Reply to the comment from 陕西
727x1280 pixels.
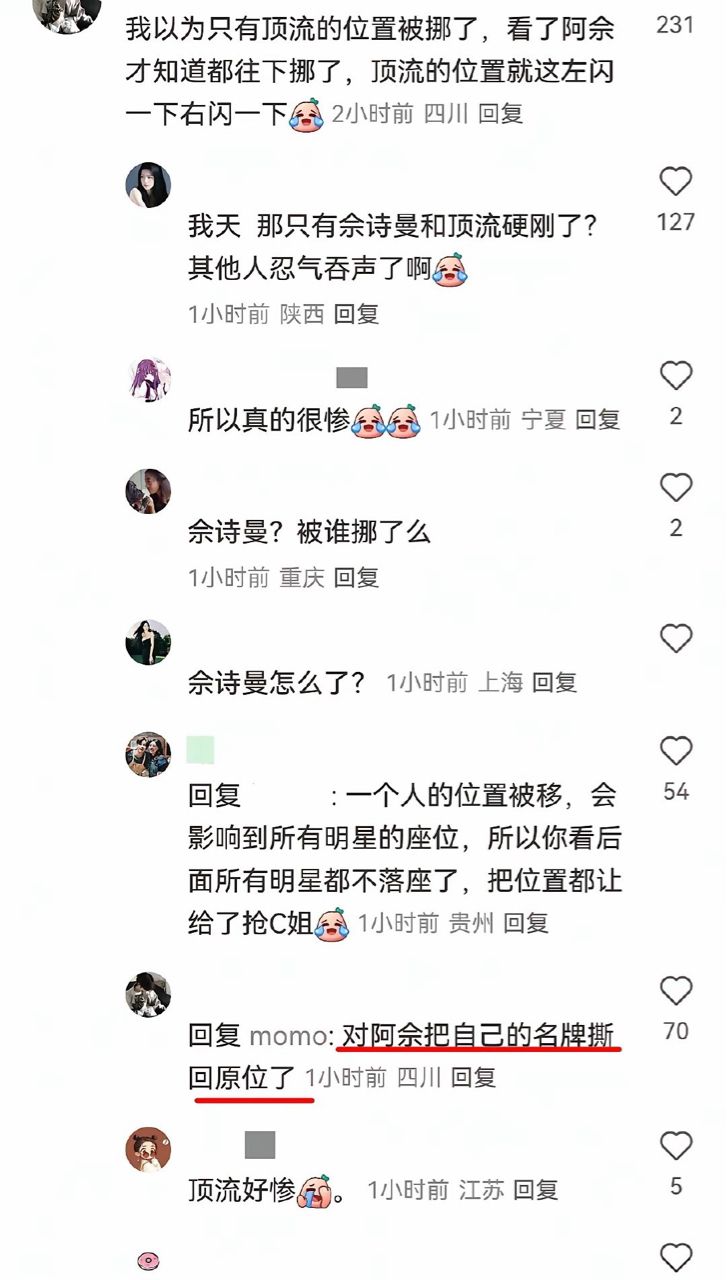tap(356, 314)
